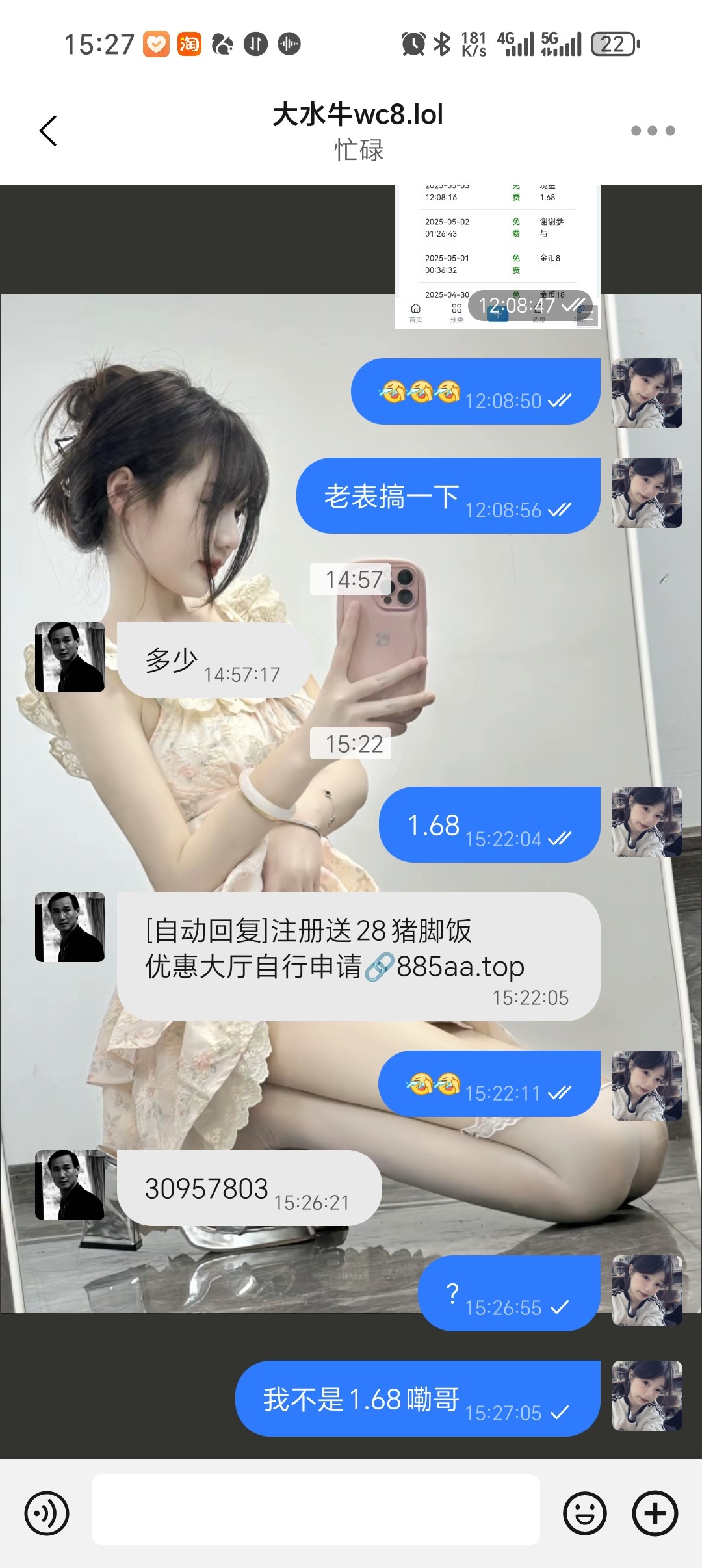This screenshot has width=702, height=1568.
Task: Focus the message input field
Action: coord(315,1509)
